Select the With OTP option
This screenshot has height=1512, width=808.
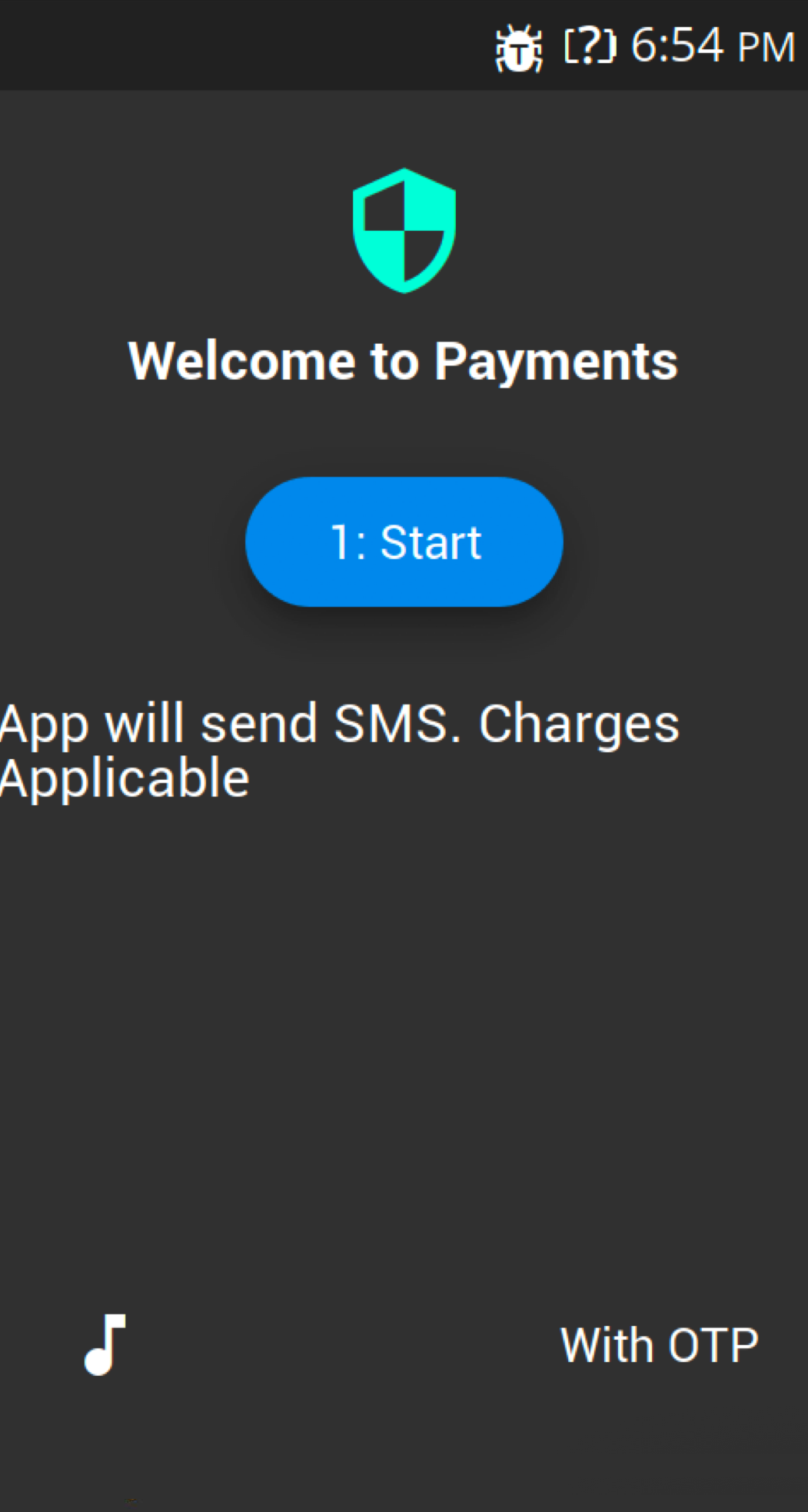660,1345
